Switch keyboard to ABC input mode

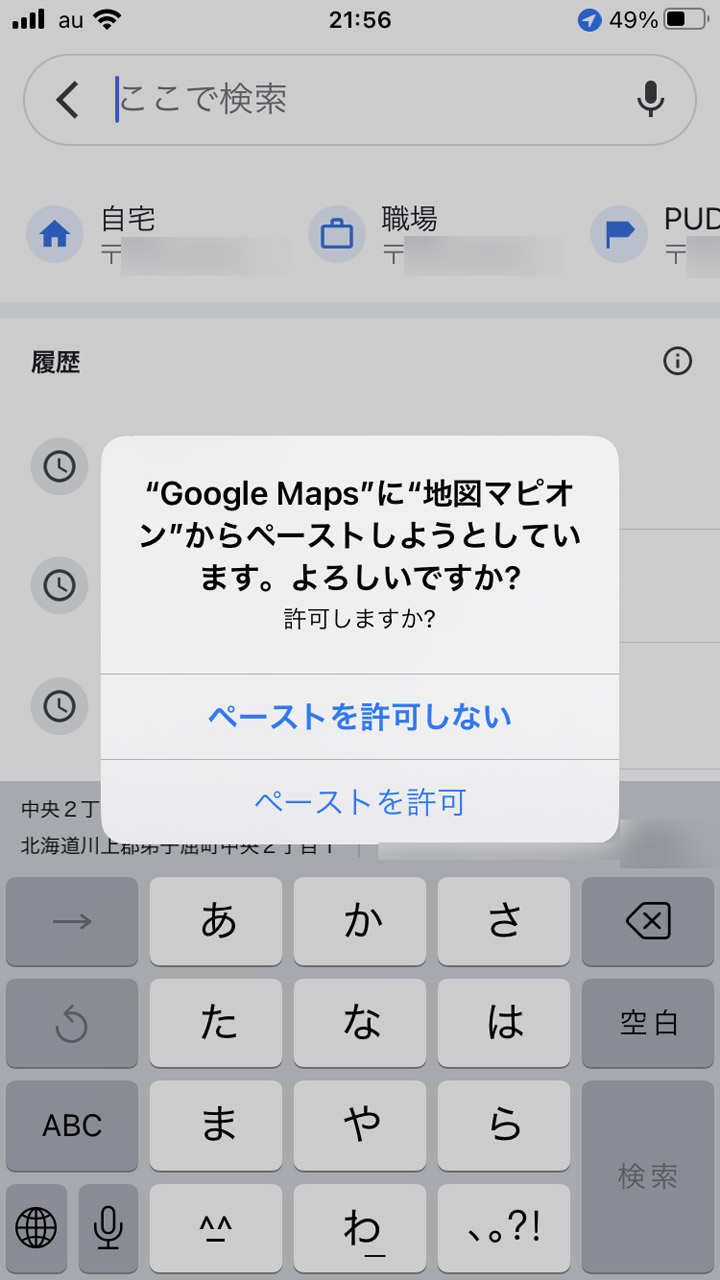click(70, 1126)
